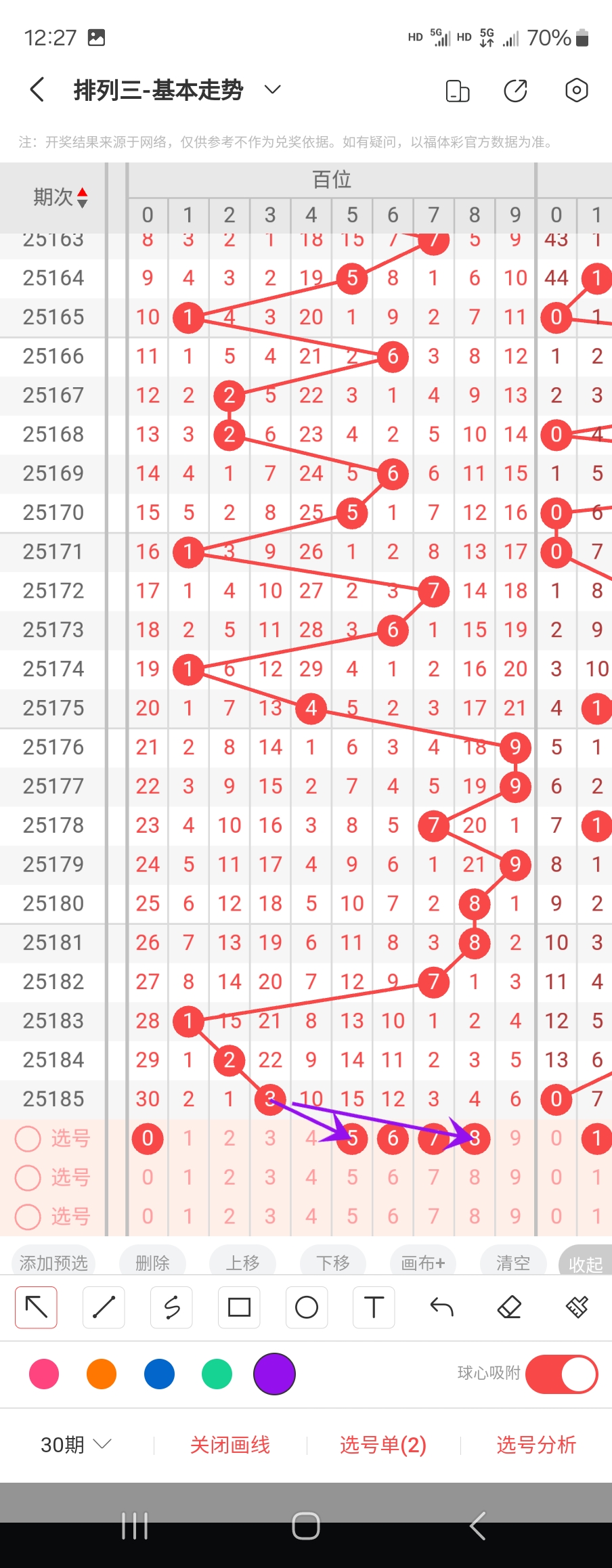Pick the orange color swatch
This screenshot has height=1568, width=612.
(x=102, y=1374)
